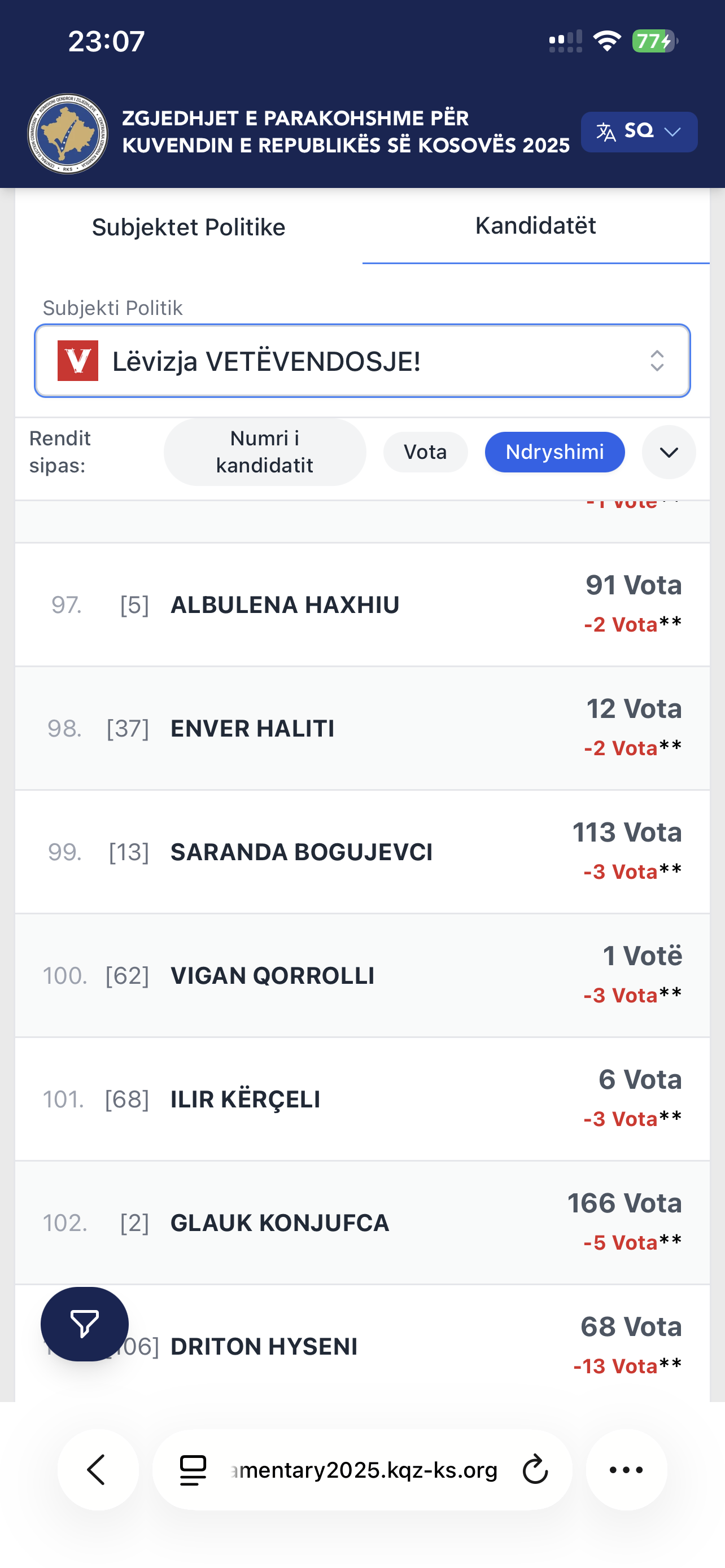Open the floating filter button

point(85,1324)
